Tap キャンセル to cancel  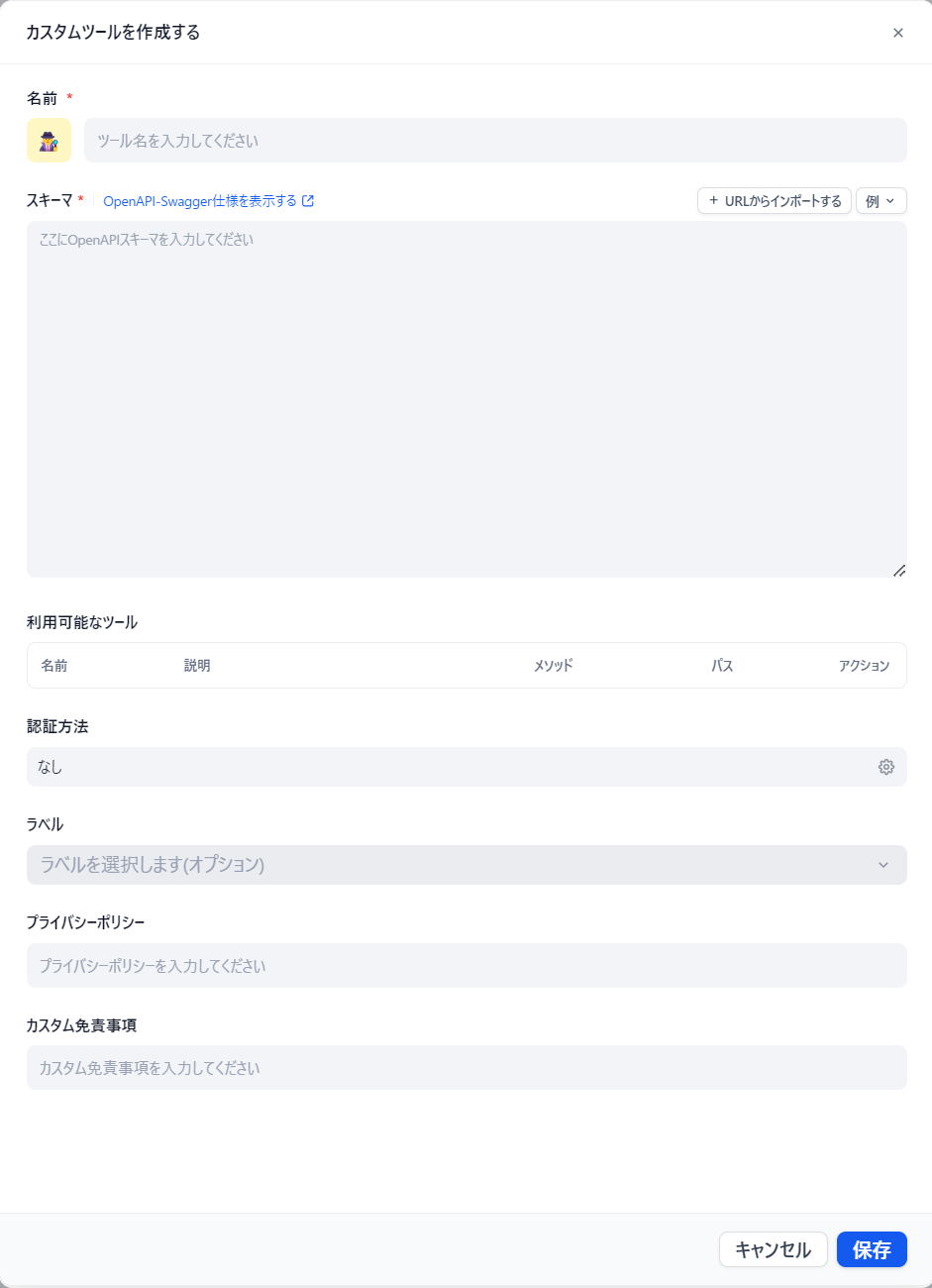[x=773, y=1250]
